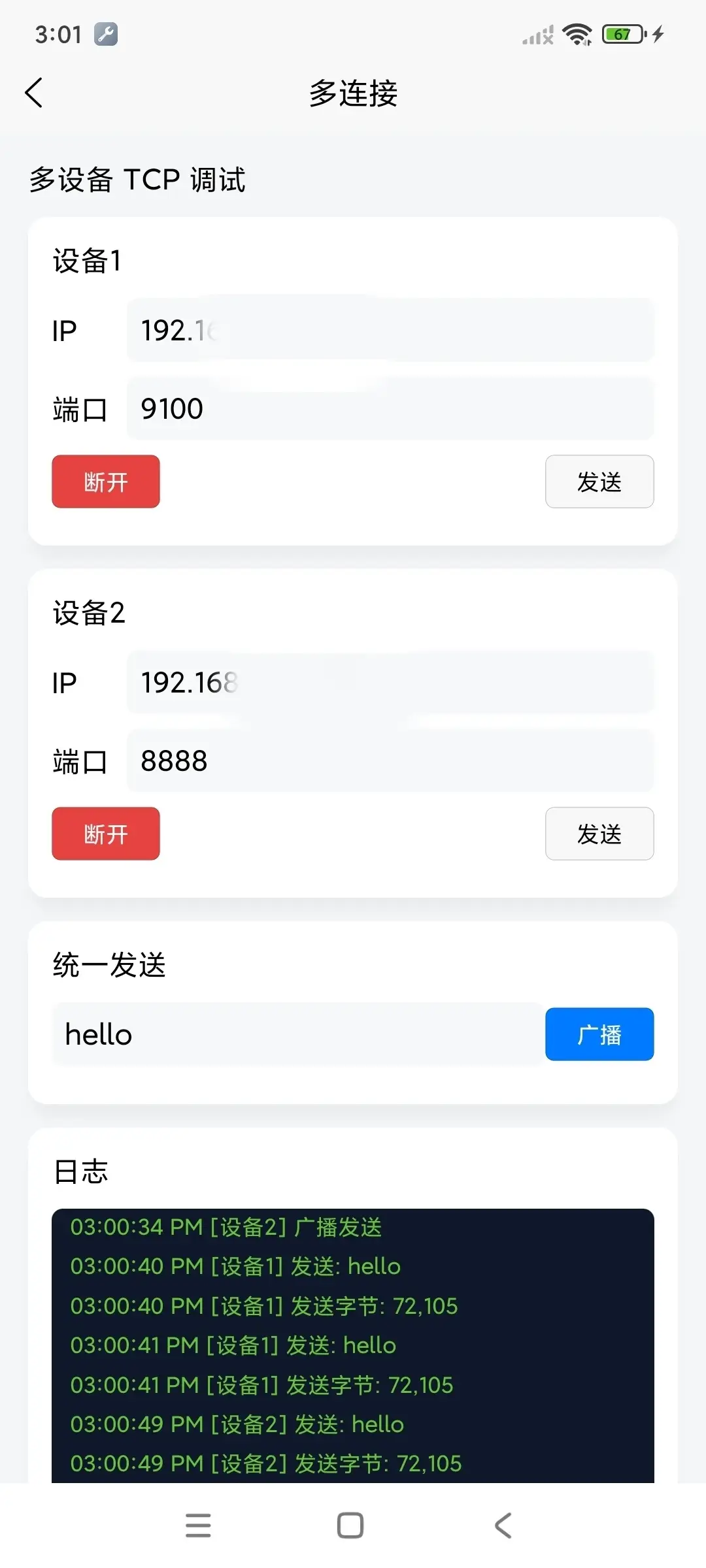
Task: Focus the 统一发送 message field containing hello
Action: click(297, 1034)
